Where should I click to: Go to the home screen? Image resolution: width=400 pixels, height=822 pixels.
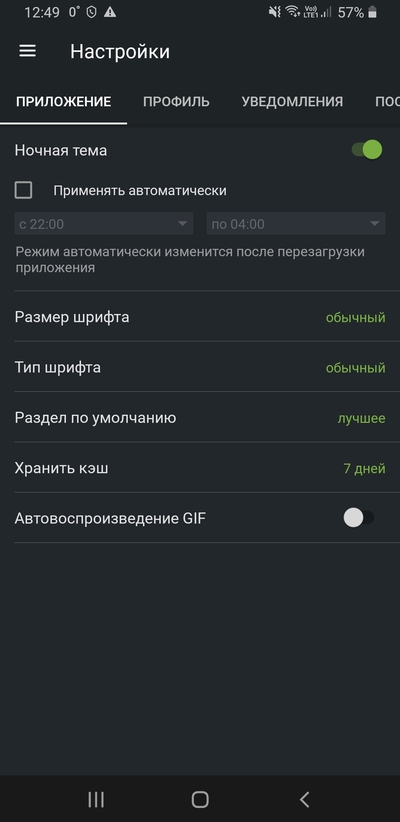tap(200, 799)
